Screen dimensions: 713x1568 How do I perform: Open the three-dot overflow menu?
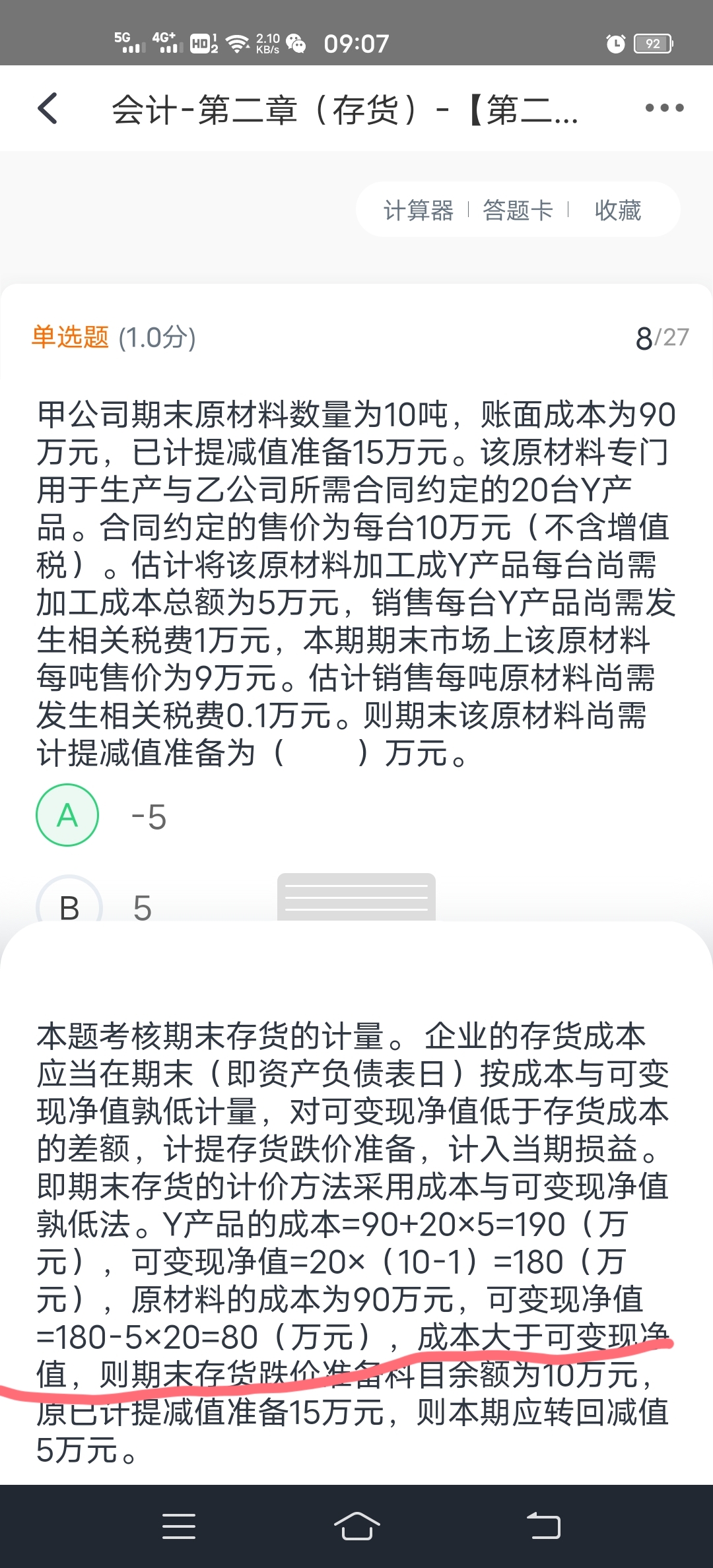(664, 108)
